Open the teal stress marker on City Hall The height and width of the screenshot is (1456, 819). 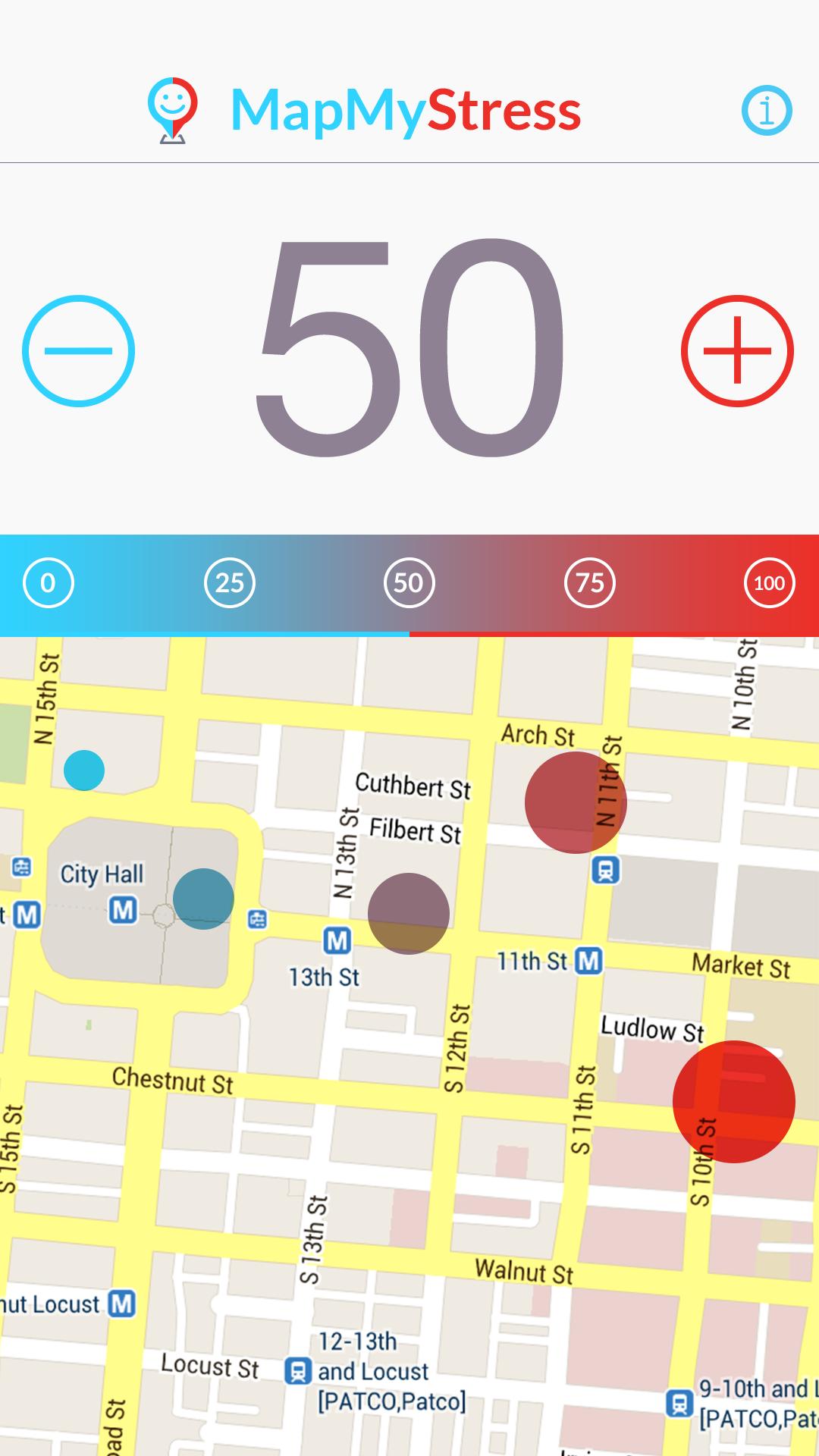(x=203, y=899)
